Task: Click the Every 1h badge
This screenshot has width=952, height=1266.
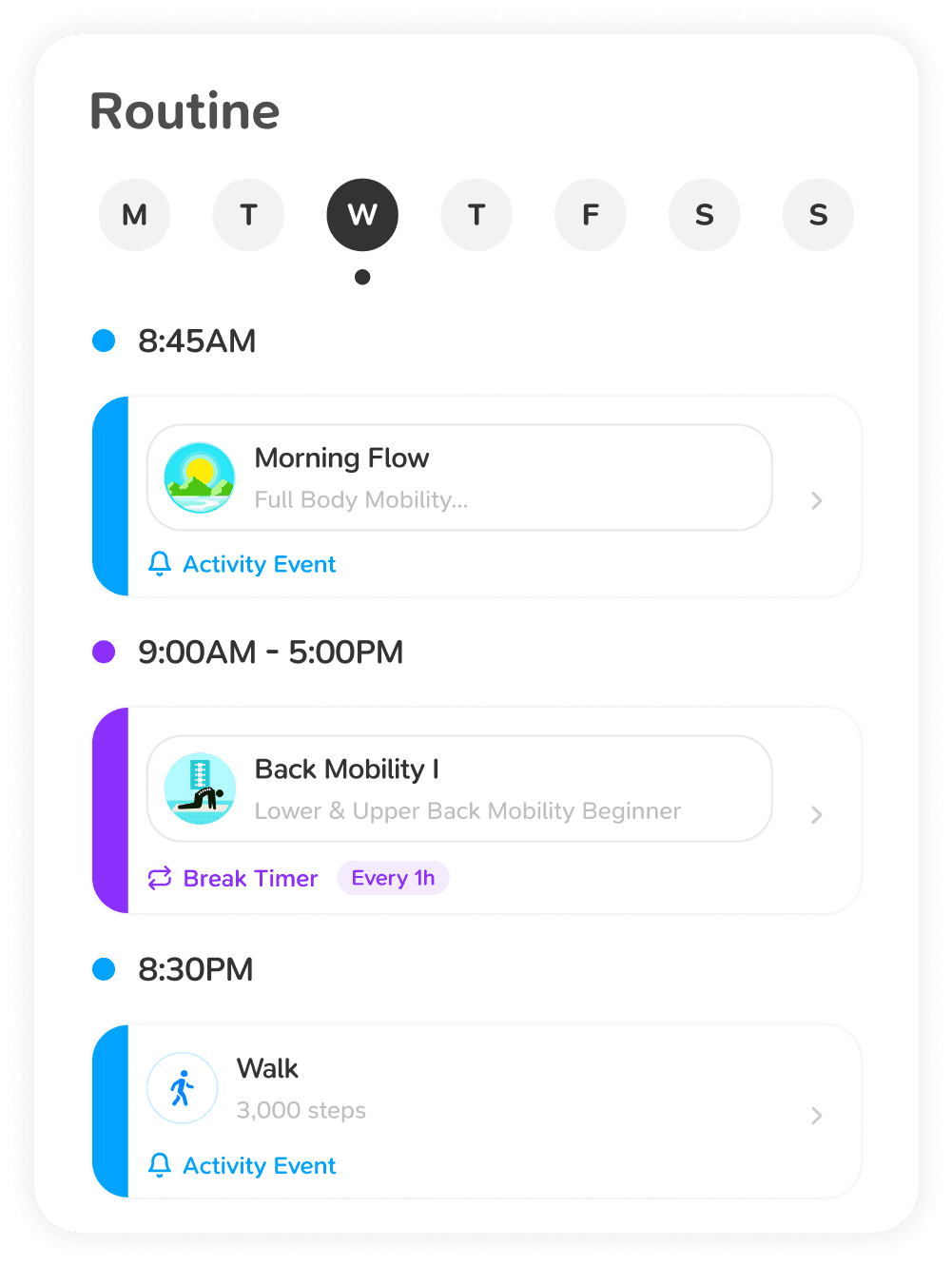Action: pos(393,877)
